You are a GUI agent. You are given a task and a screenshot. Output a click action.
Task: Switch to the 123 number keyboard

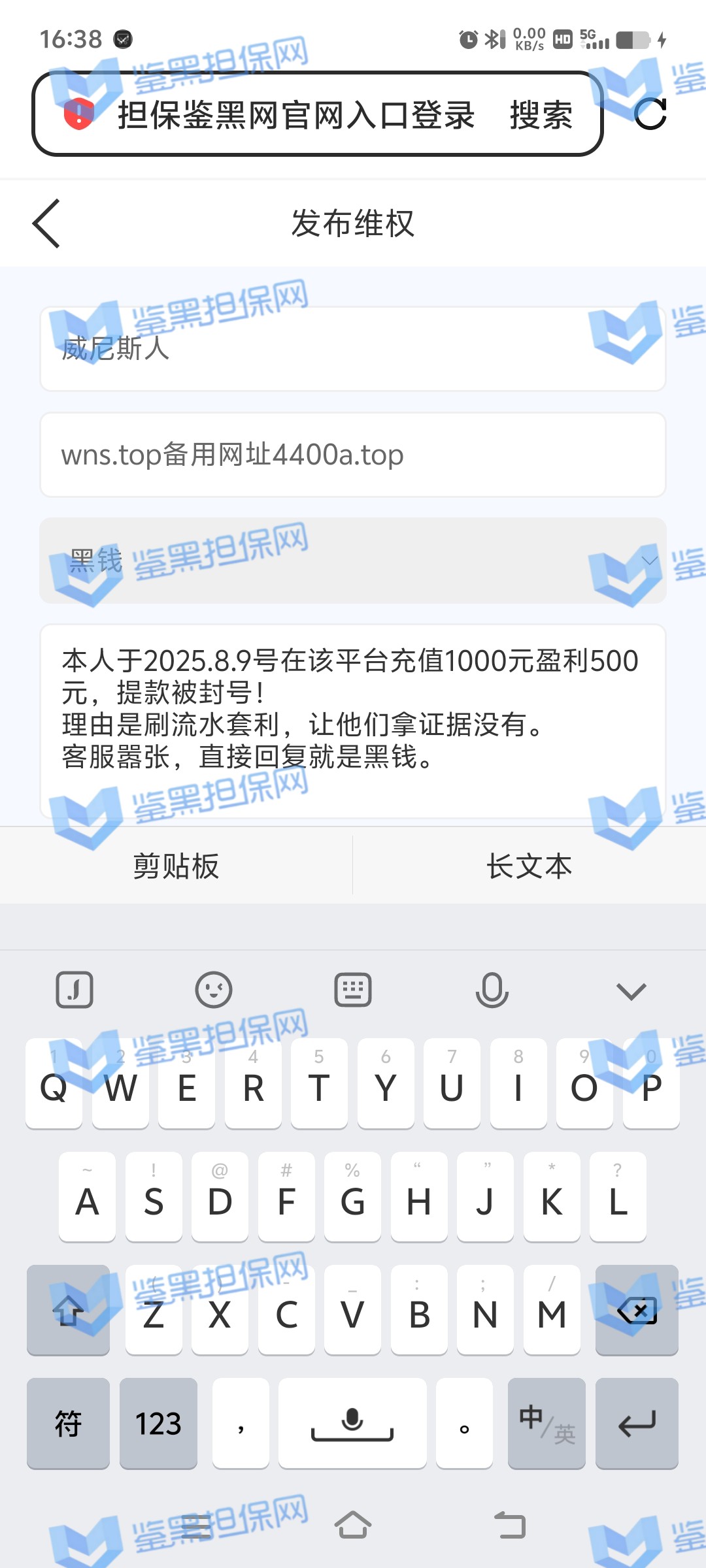coord(158,1424)
